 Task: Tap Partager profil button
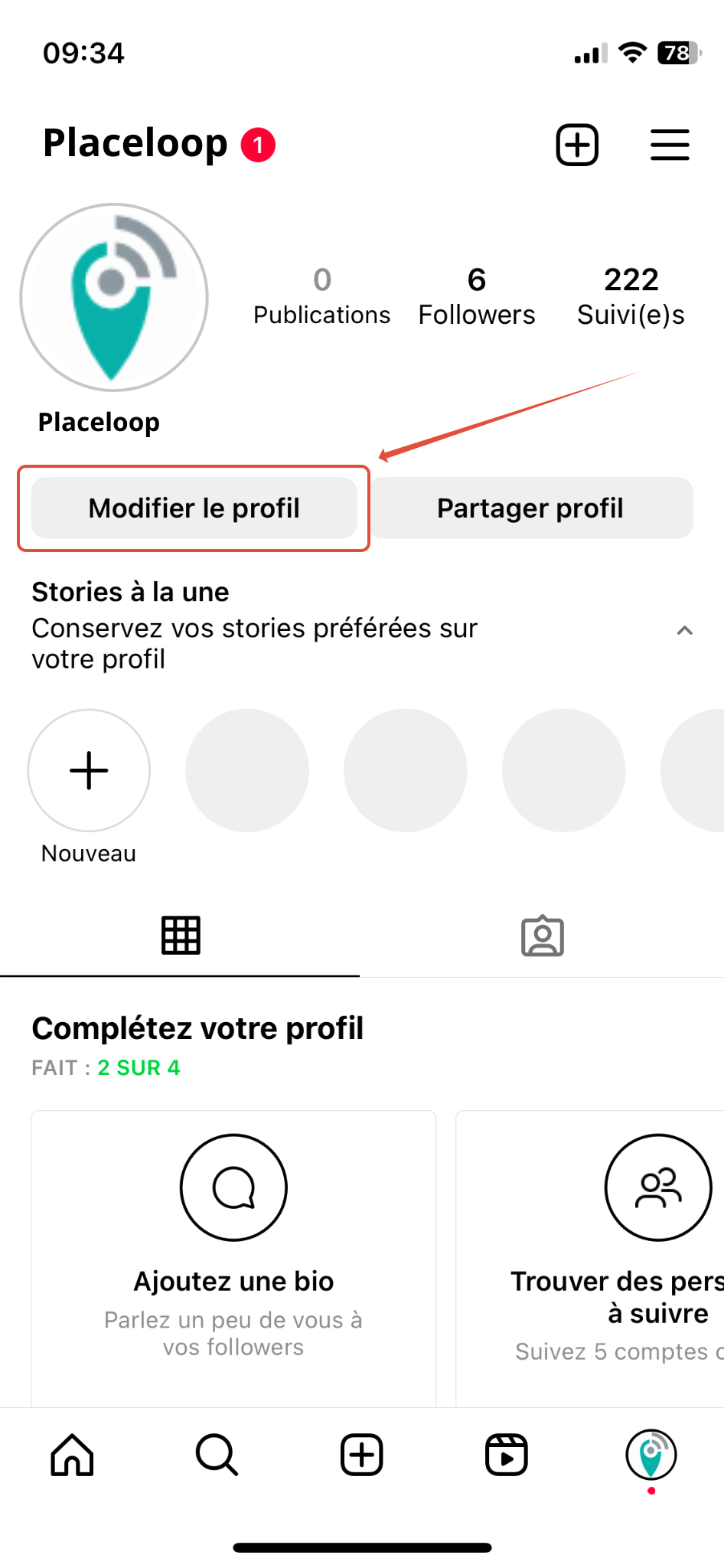coord(530,508)
